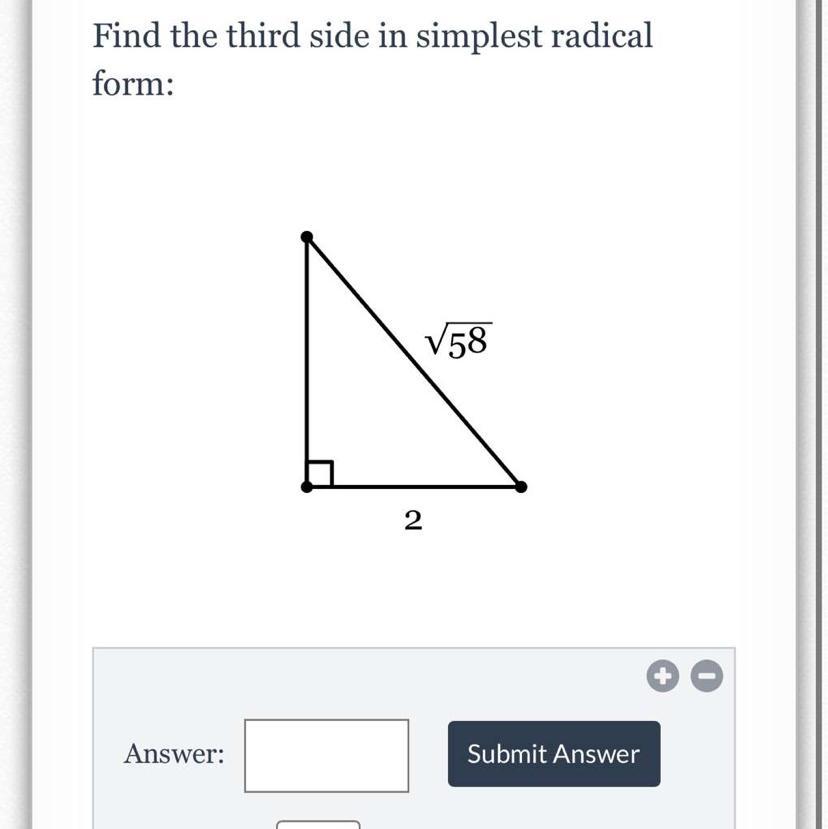The width and height of the screenshot is (828, 829).
Task: Submit the answer
Action: 554,754
